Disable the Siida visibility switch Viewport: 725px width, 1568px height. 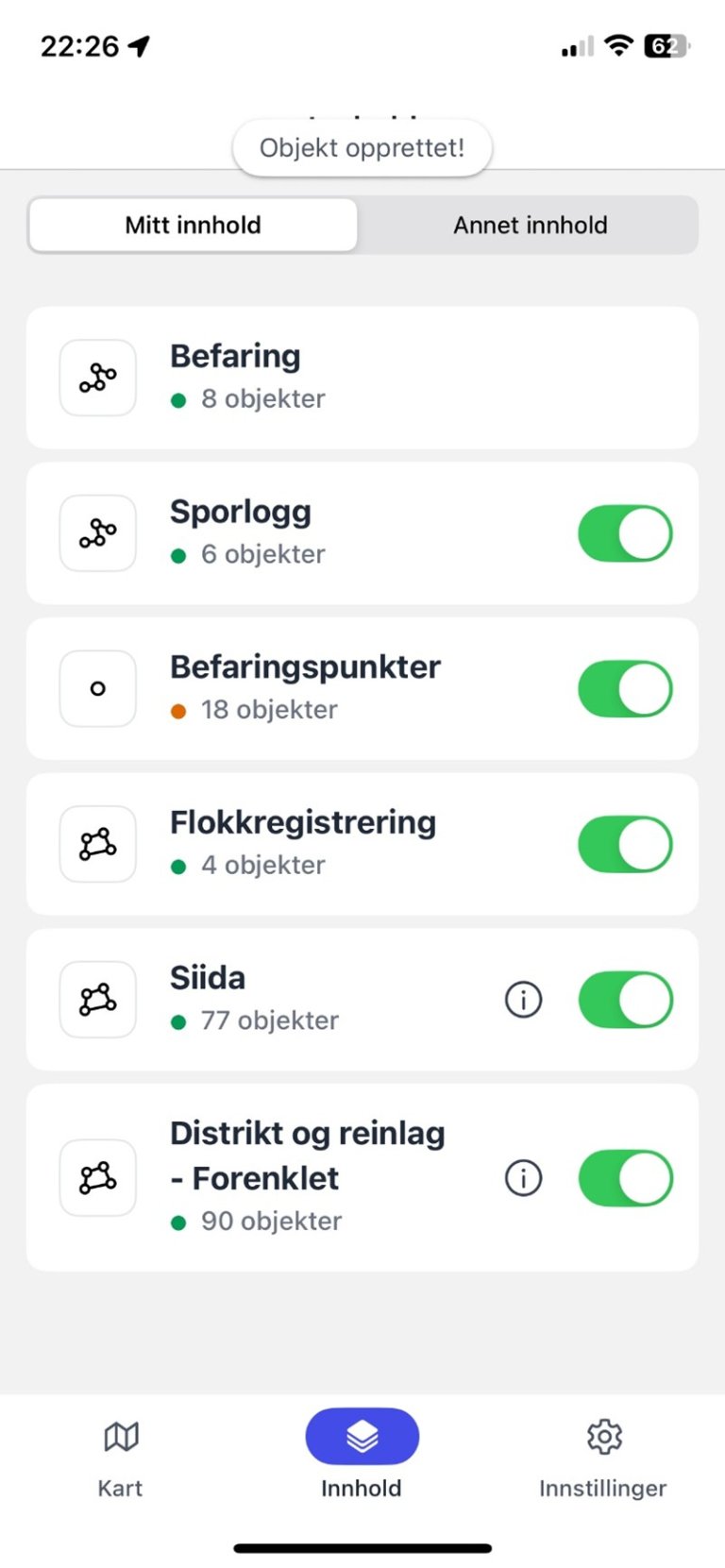625,999
